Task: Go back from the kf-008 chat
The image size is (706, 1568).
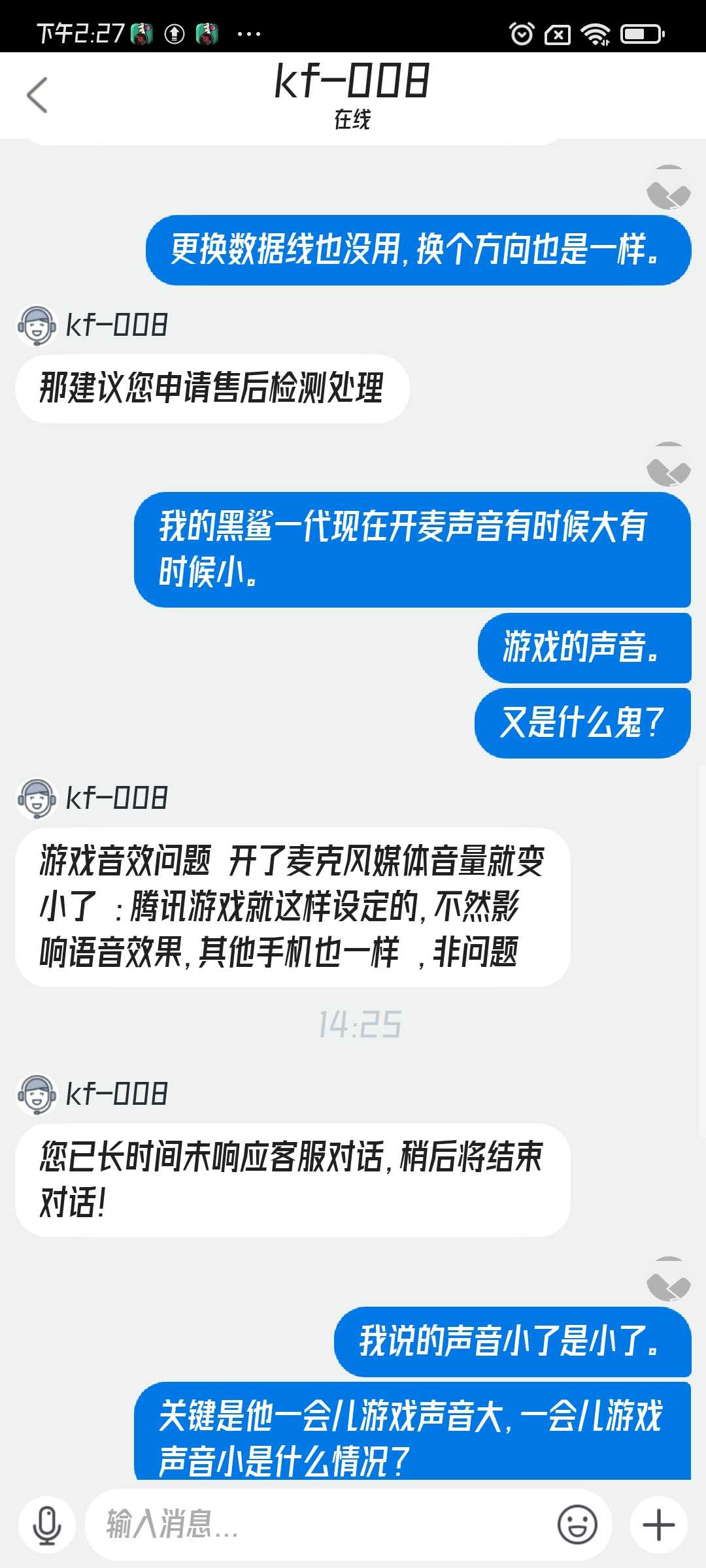Action: point(37,95)
